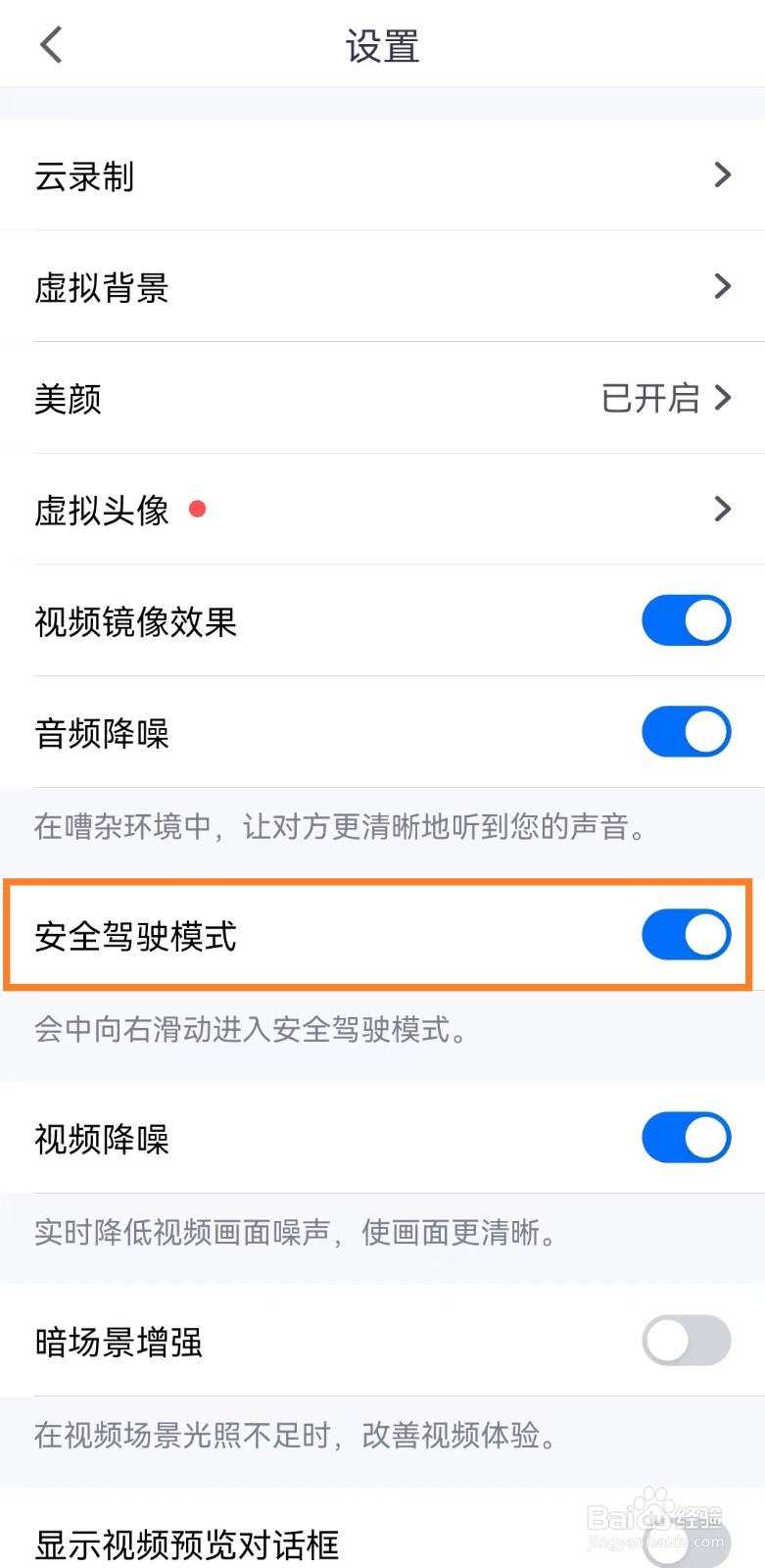Tap the 已开启 status beside 美颜
Image resolution: width=765 pixels, height=1568 pixels.
coord(651,399)
